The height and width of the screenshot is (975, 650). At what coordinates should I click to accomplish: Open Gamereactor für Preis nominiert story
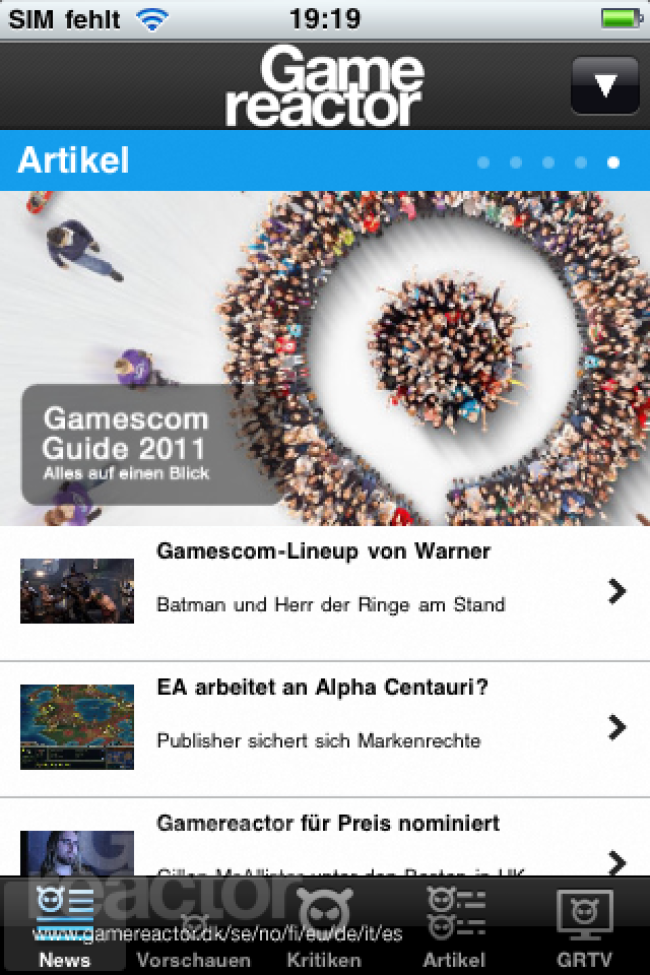(x=325, y=837)
